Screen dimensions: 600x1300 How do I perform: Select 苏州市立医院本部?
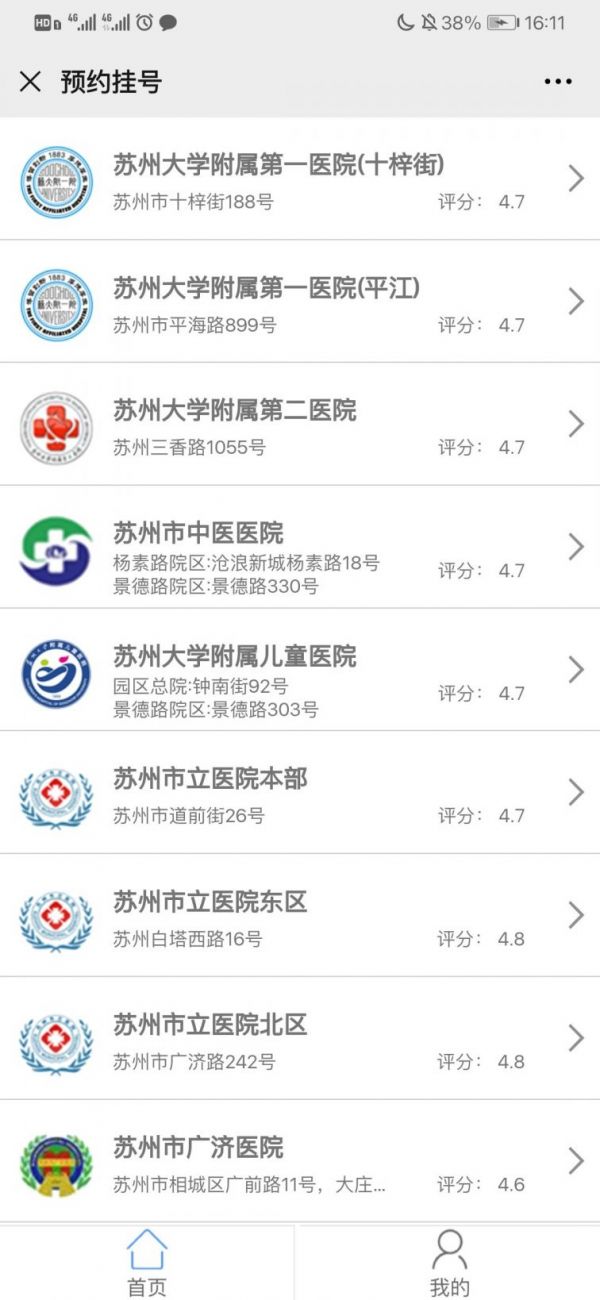(300, 793)
